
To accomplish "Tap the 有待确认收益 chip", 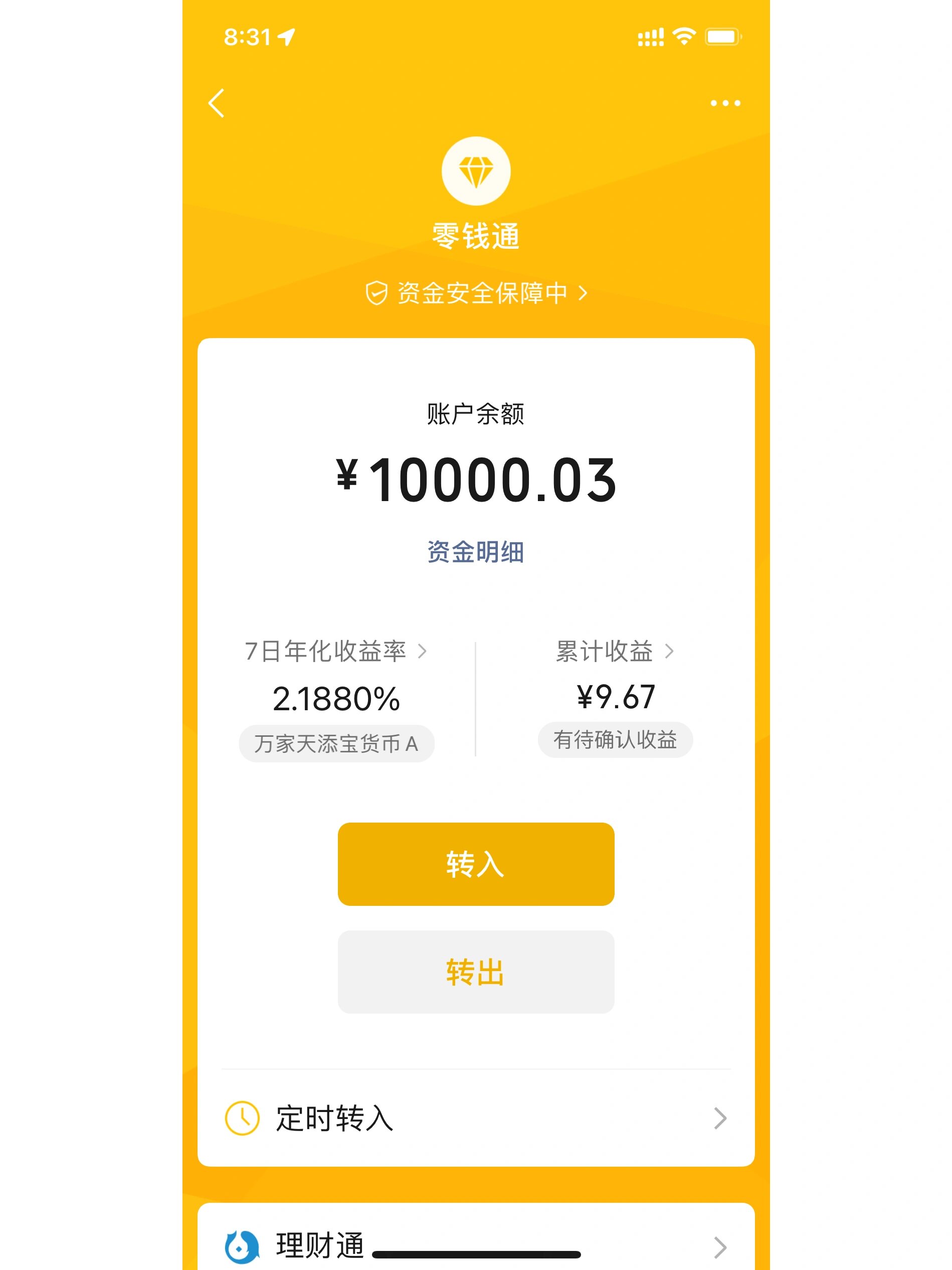I will click(615, 739).
